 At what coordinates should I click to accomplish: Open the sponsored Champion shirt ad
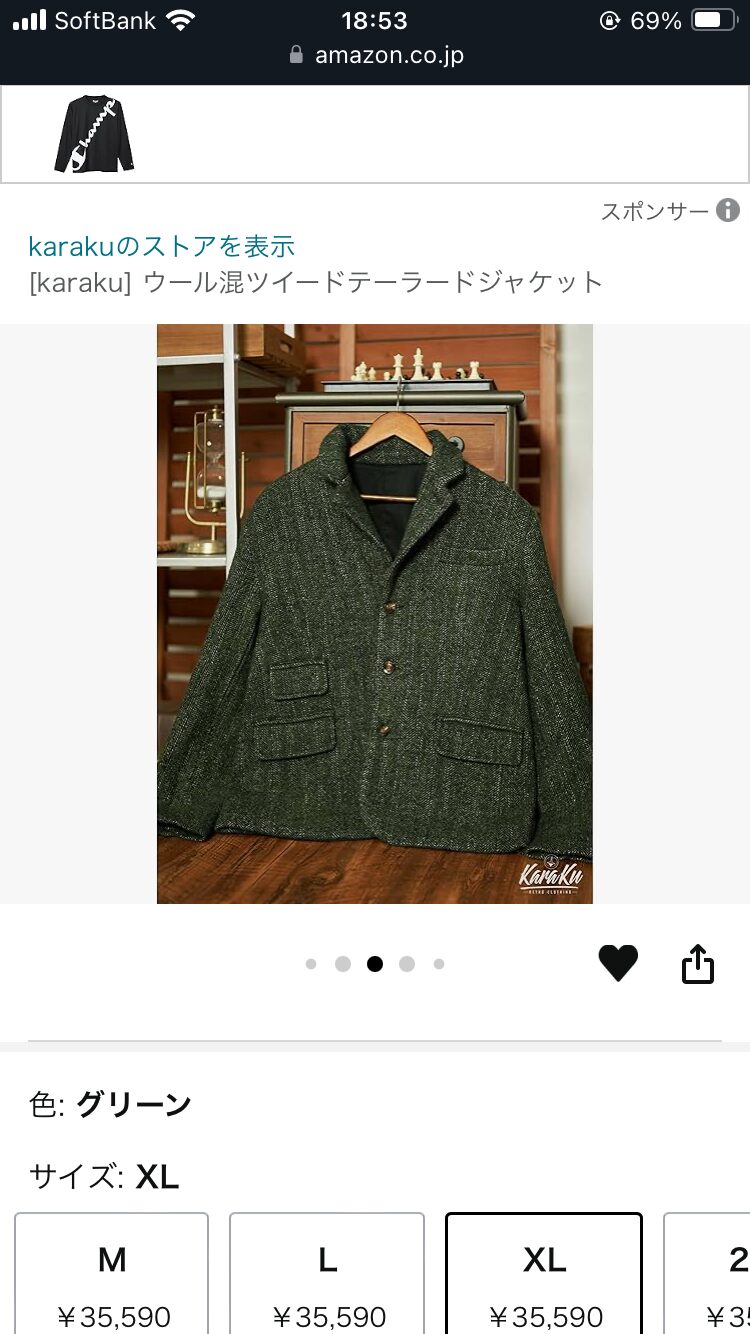(95, 134)
